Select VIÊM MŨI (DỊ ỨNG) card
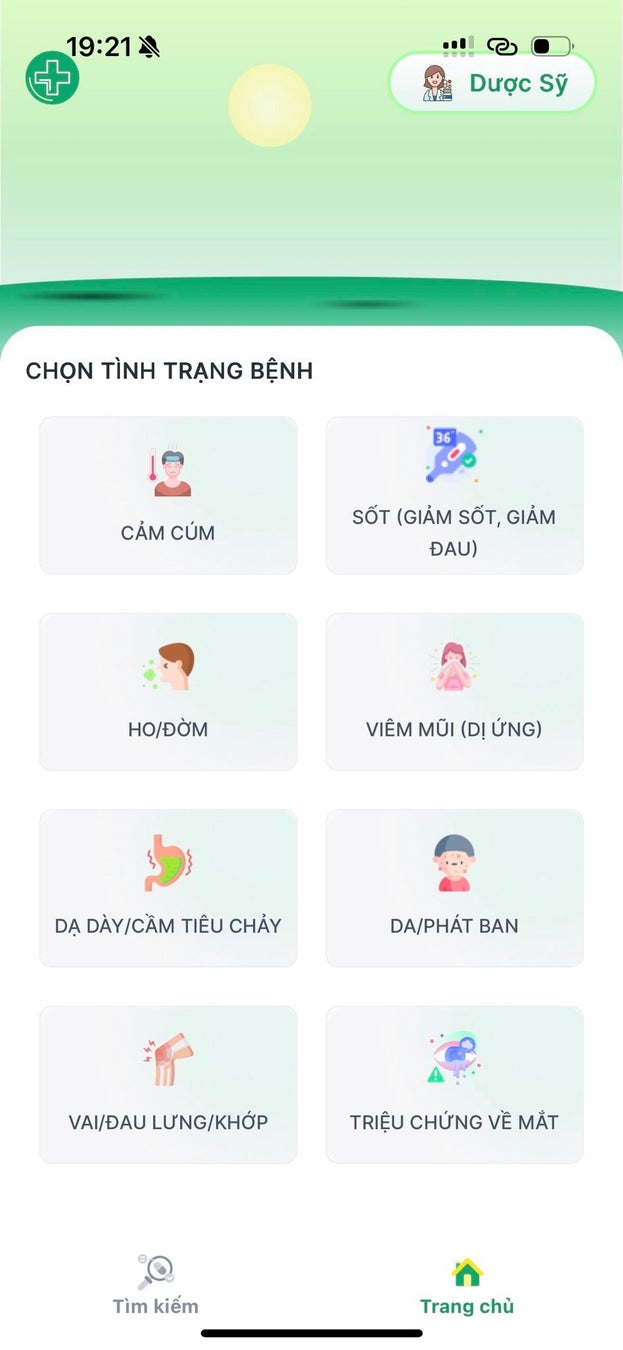 454,692
